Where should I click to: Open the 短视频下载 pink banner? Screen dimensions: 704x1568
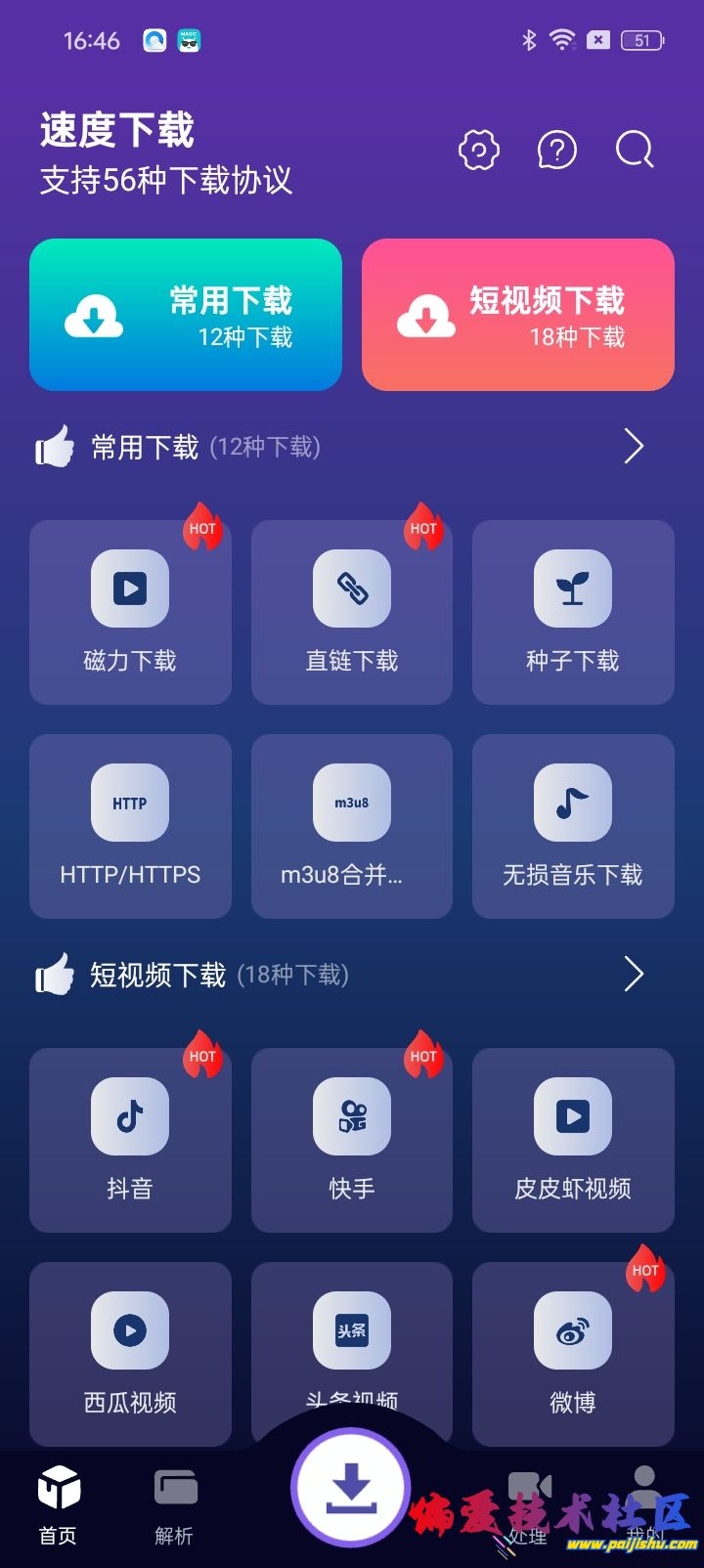[x=518, y=315]
